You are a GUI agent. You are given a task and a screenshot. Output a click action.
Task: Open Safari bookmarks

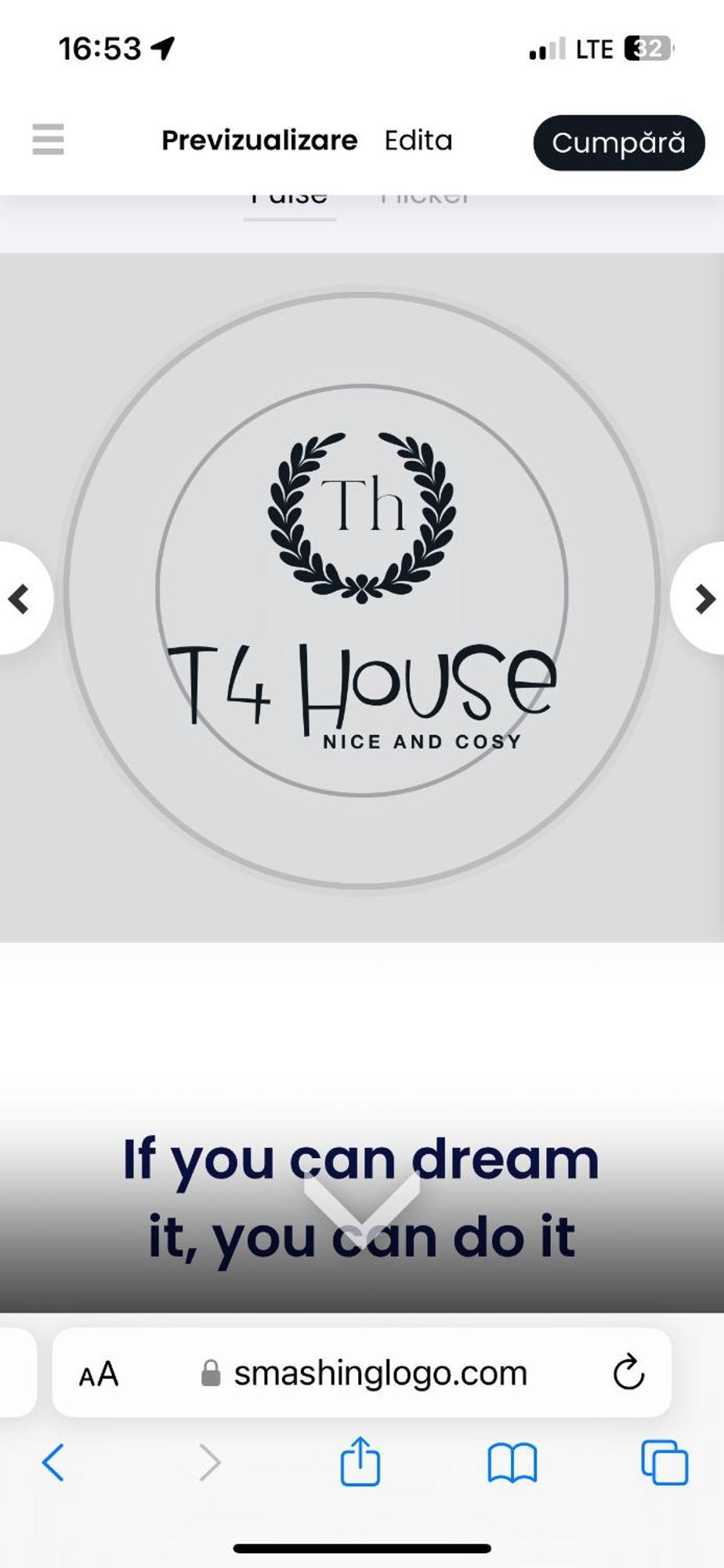click(x=512, y=1462)
